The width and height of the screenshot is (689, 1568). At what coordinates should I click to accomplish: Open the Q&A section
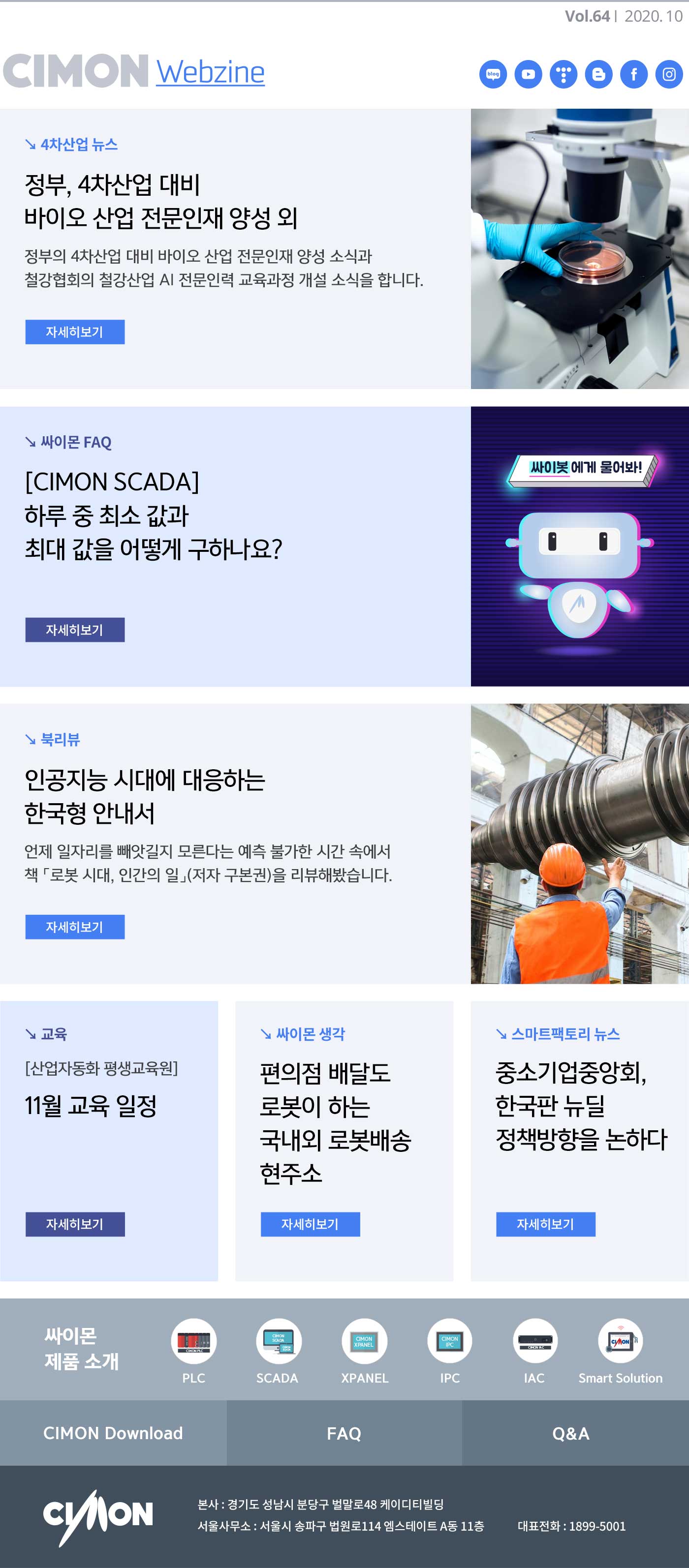571,1433
